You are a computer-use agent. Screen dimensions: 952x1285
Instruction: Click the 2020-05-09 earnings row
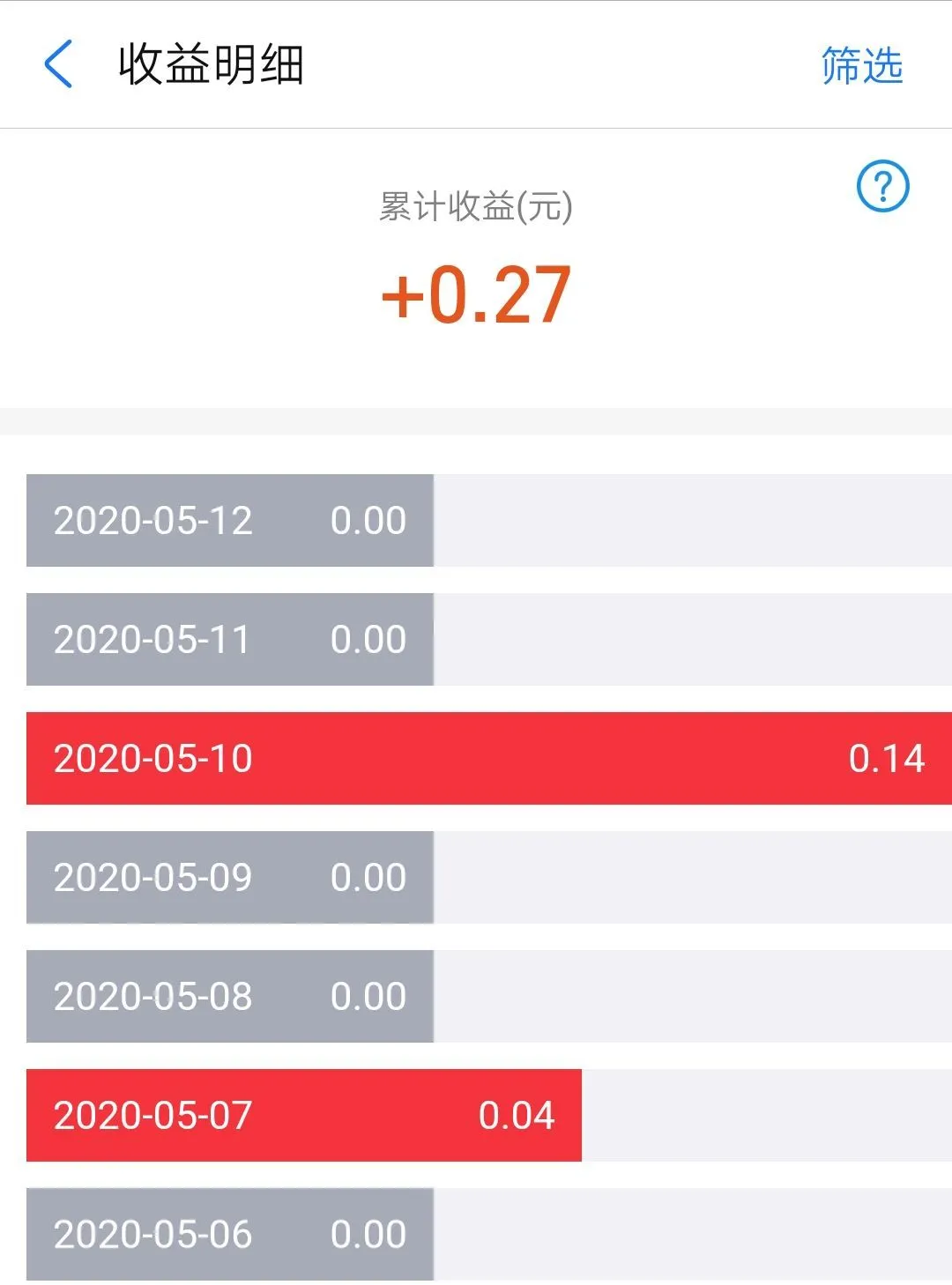pyautogui.click(x=229, y=877)
